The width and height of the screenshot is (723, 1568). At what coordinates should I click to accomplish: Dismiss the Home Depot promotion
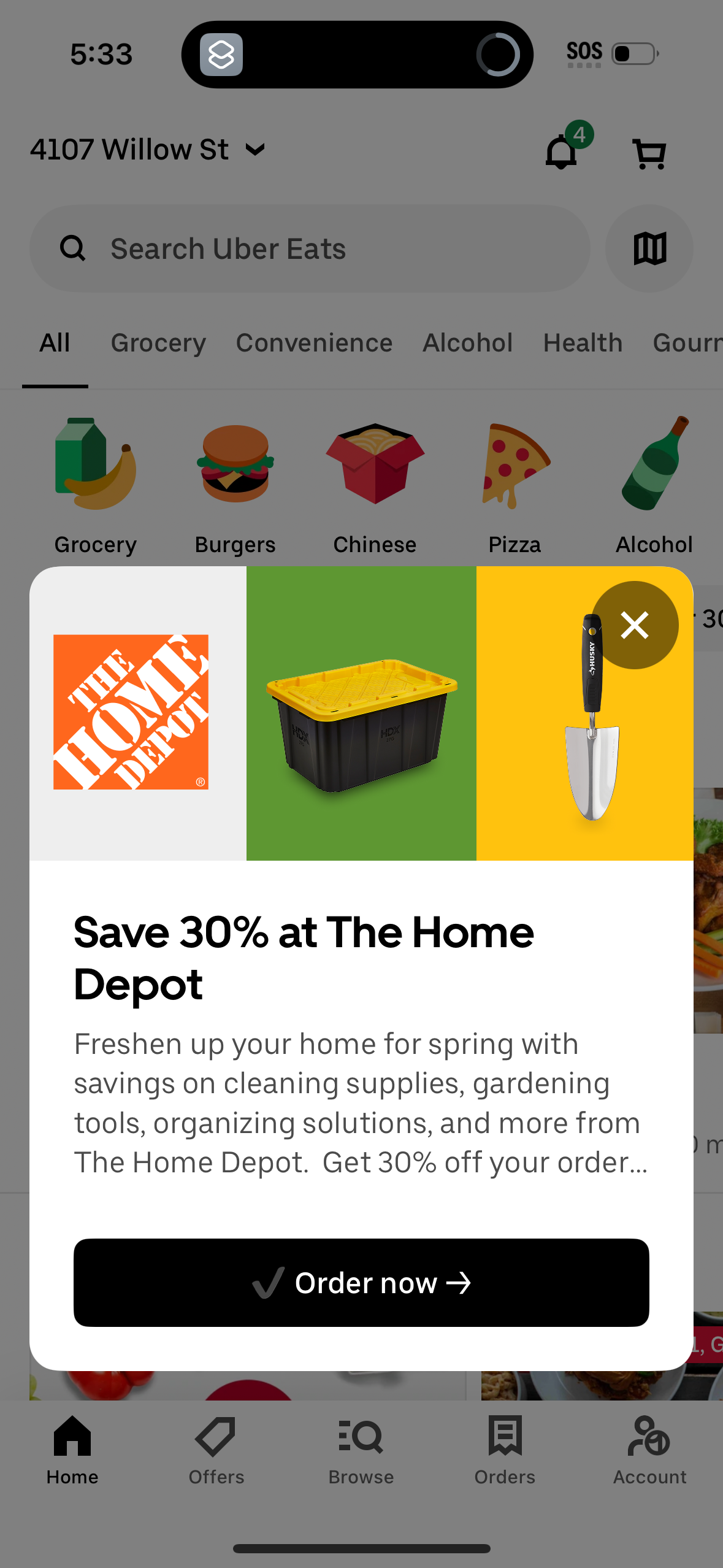coord(635,625)
